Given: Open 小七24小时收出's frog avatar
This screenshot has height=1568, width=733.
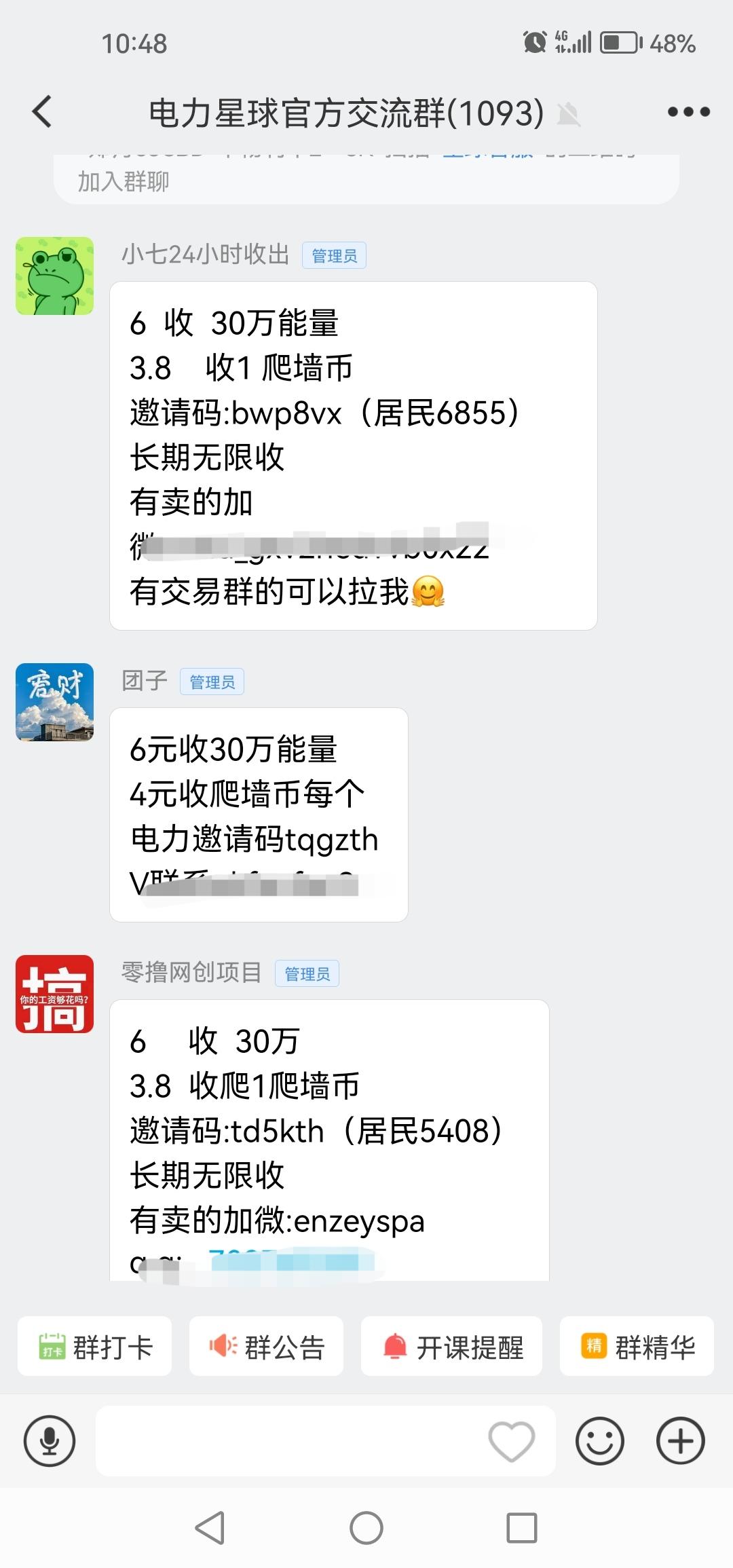Looking at the screenshot, I should (x=54, y=276).
